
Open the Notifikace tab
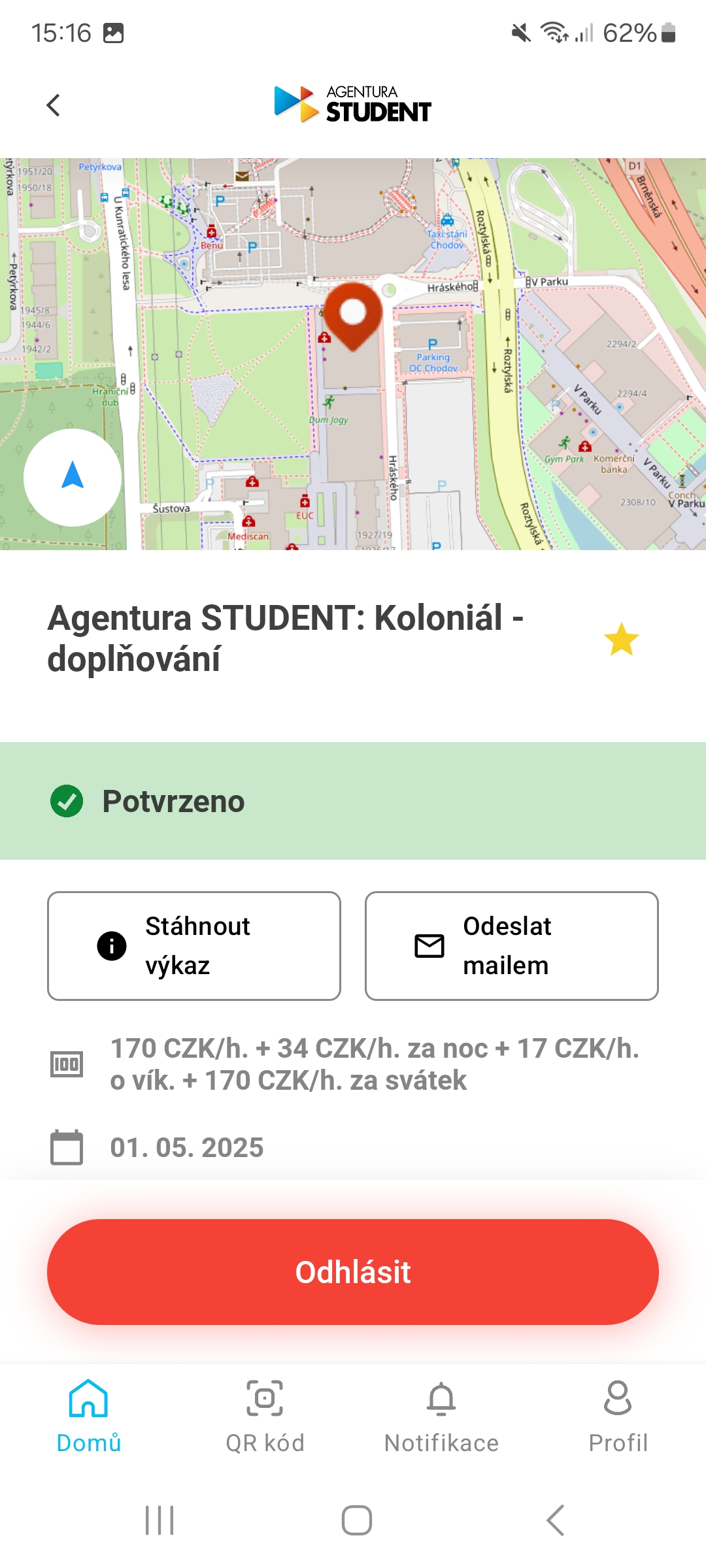(x=441, y=1416)
